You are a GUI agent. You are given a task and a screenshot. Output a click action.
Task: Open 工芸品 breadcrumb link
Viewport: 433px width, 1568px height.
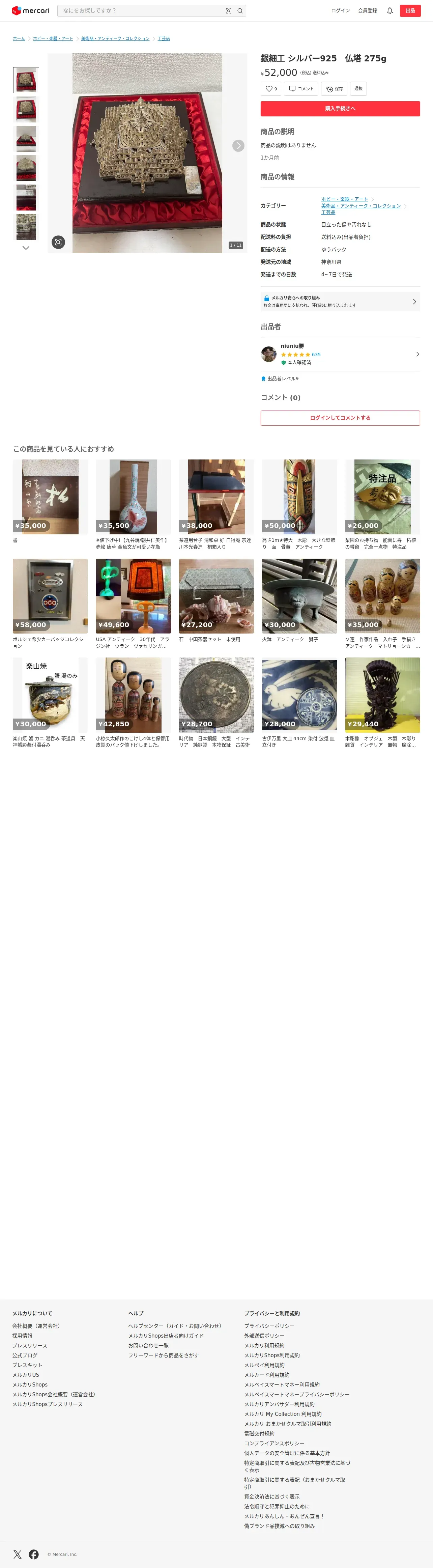(164, 38)
